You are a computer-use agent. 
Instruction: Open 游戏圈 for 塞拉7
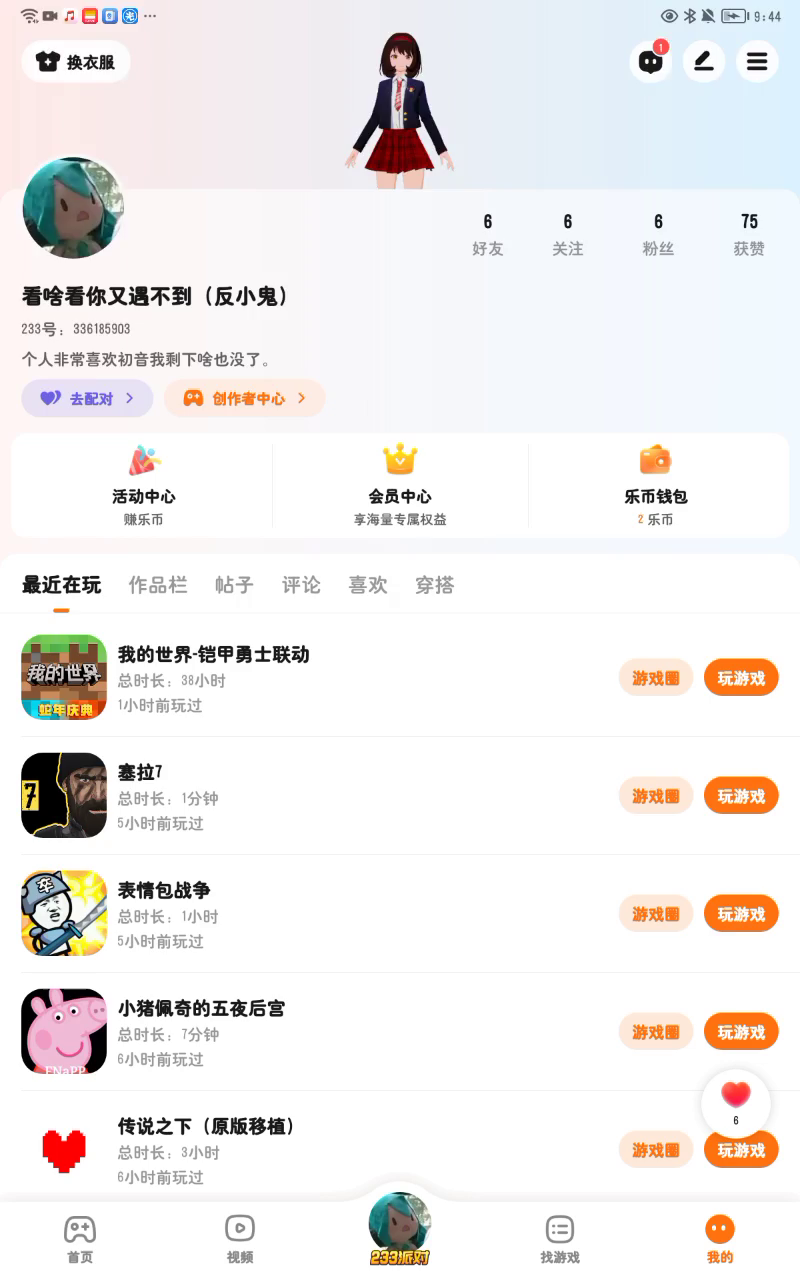(655, 796)
